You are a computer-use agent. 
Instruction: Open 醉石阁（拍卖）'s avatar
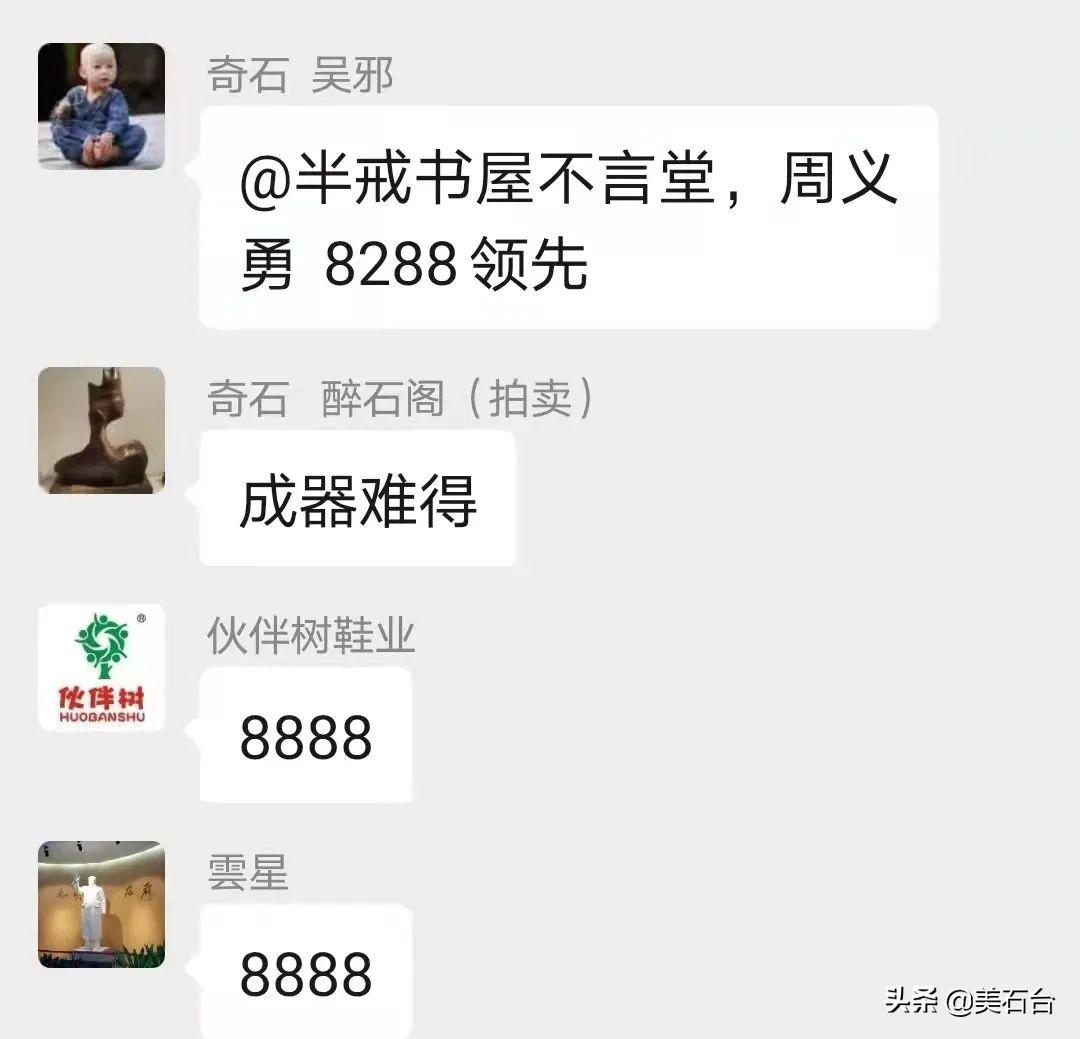point(101,430)
